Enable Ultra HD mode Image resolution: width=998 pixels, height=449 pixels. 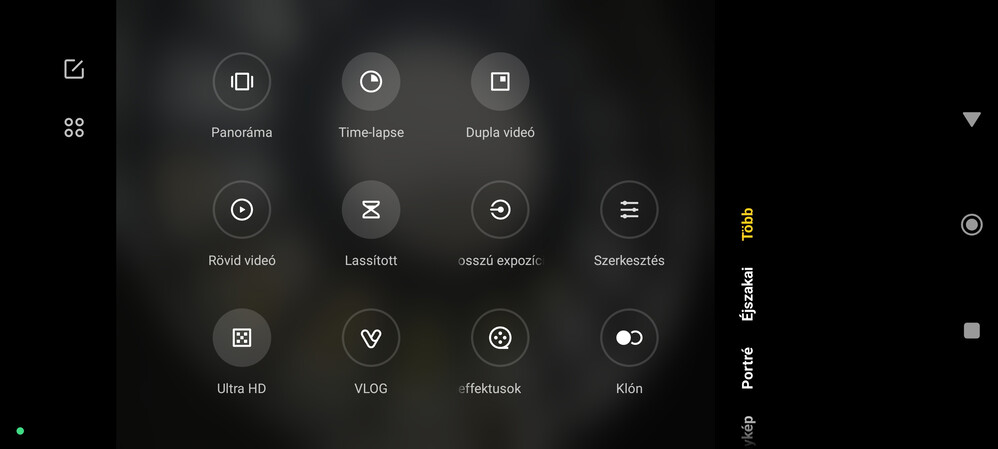tap(242, 338)
